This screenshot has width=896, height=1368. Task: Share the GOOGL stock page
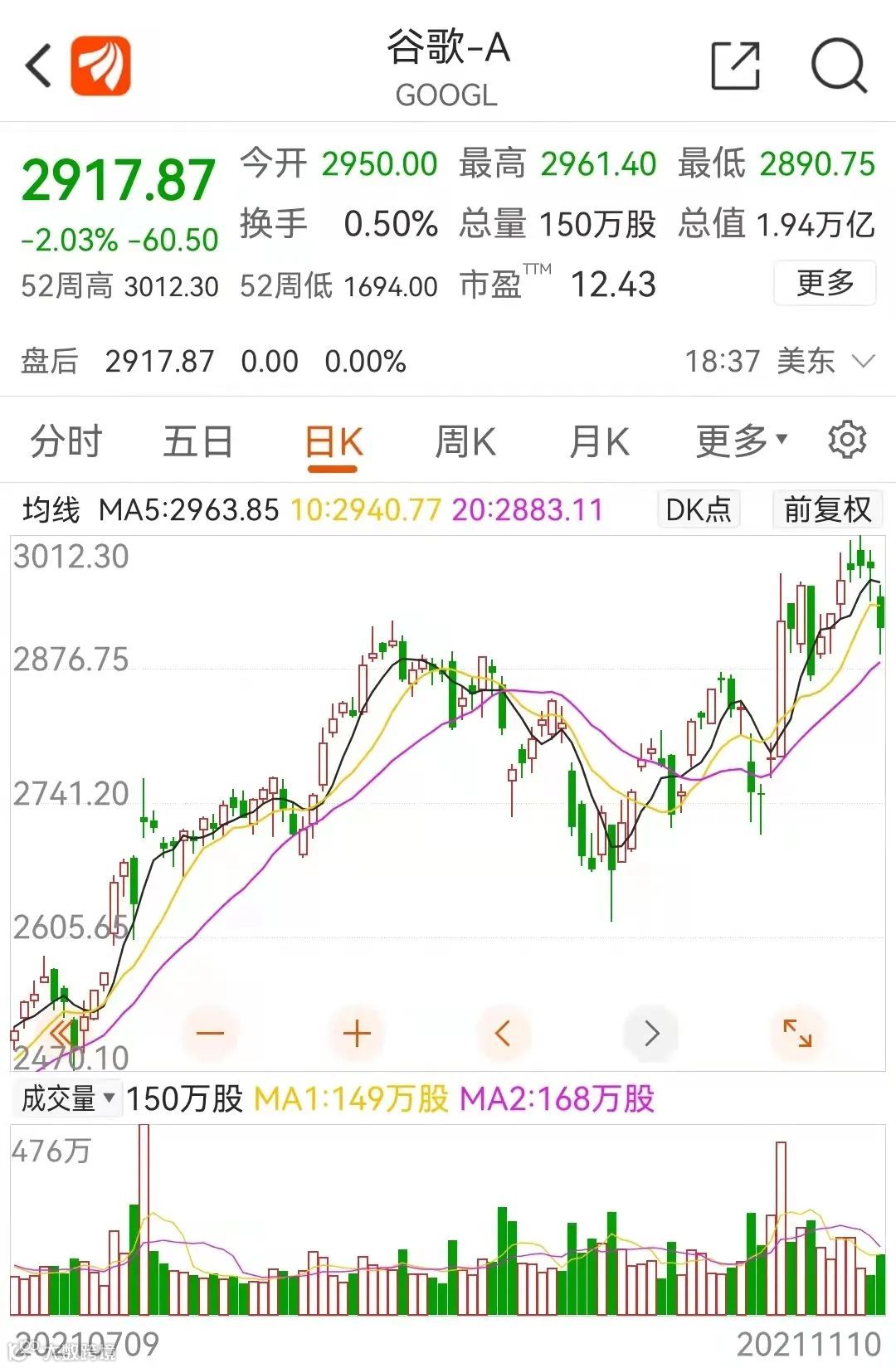coord(735,66)
